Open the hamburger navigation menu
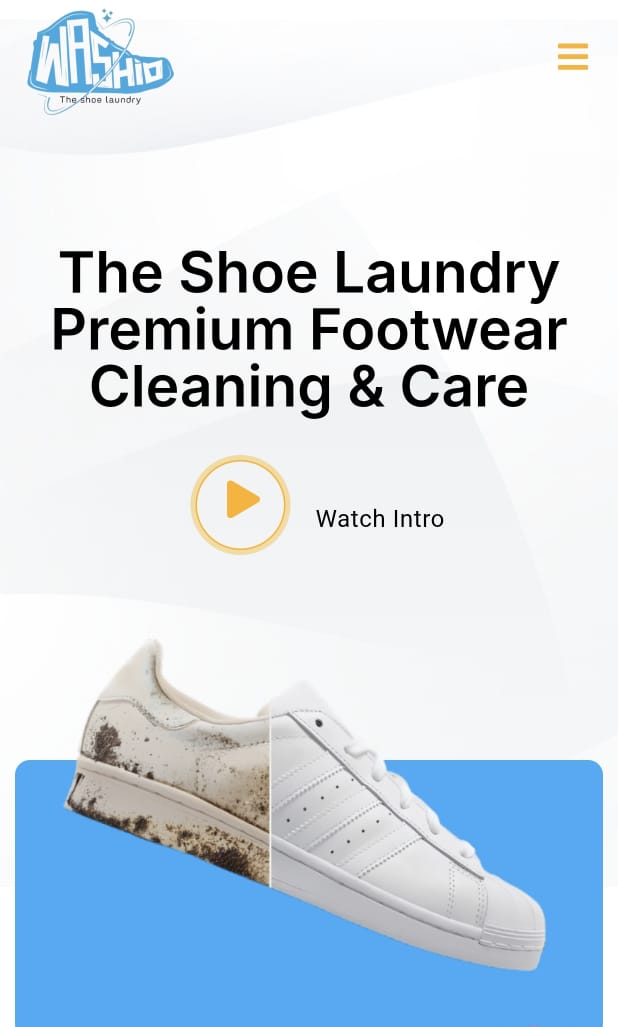Image resolution: width=618 pixels, height=1027 pixels. pyautogui.click(x=572, y=56)
